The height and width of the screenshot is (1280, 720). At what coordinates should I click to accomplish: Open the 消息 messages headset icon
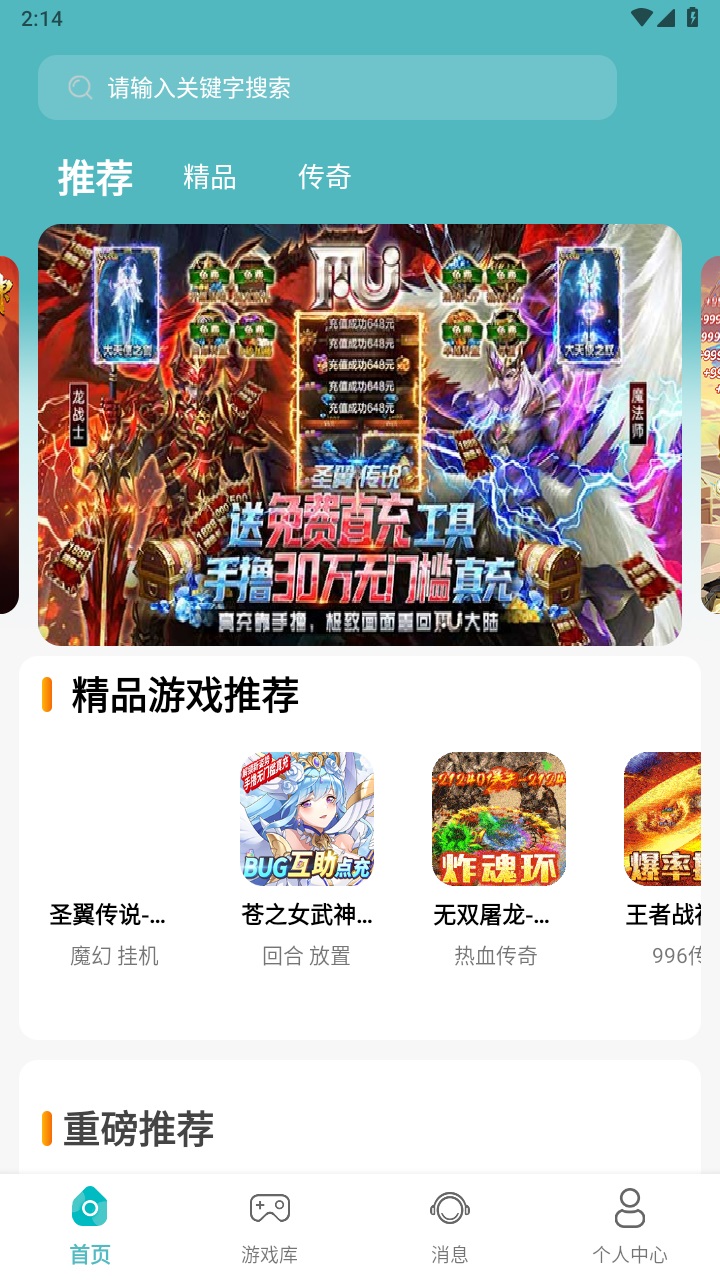(x=449, y=1207)
